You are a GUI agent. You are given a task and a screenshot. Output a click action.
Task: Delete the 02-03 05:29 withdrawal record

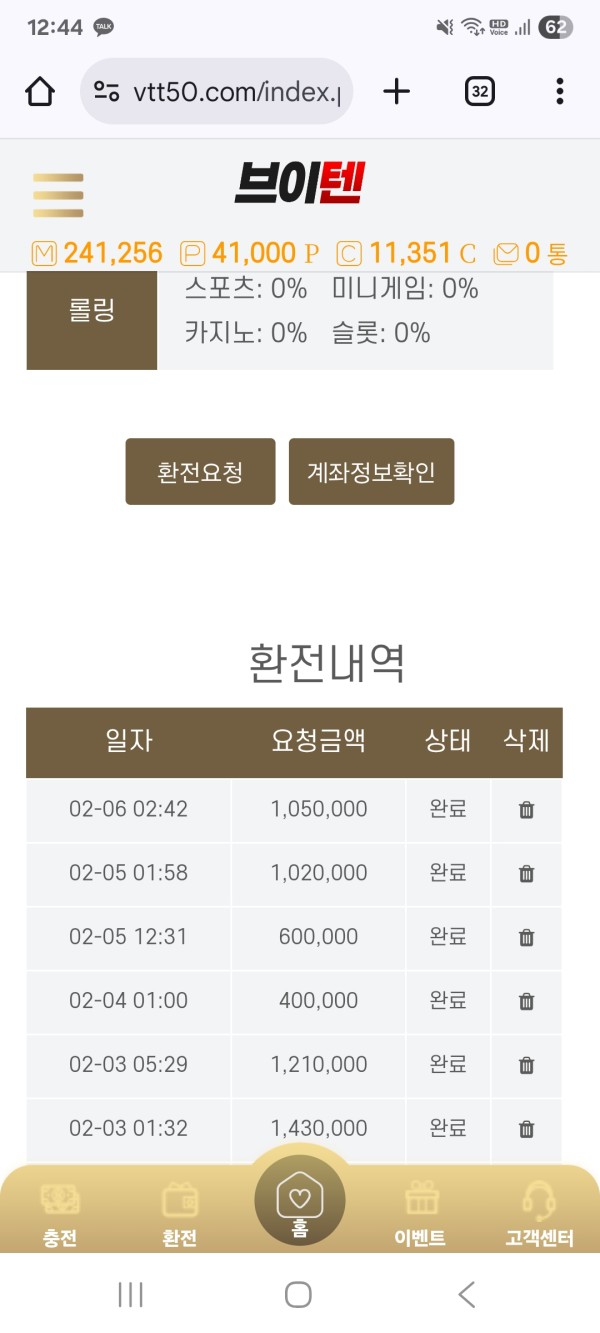526,1065
